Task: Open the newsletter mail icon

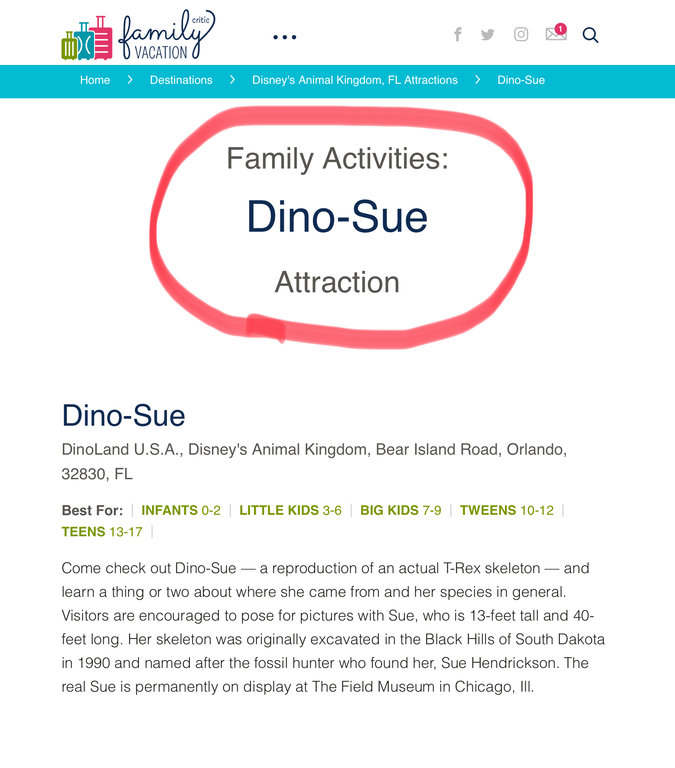Action: click(x=555, y=34)
